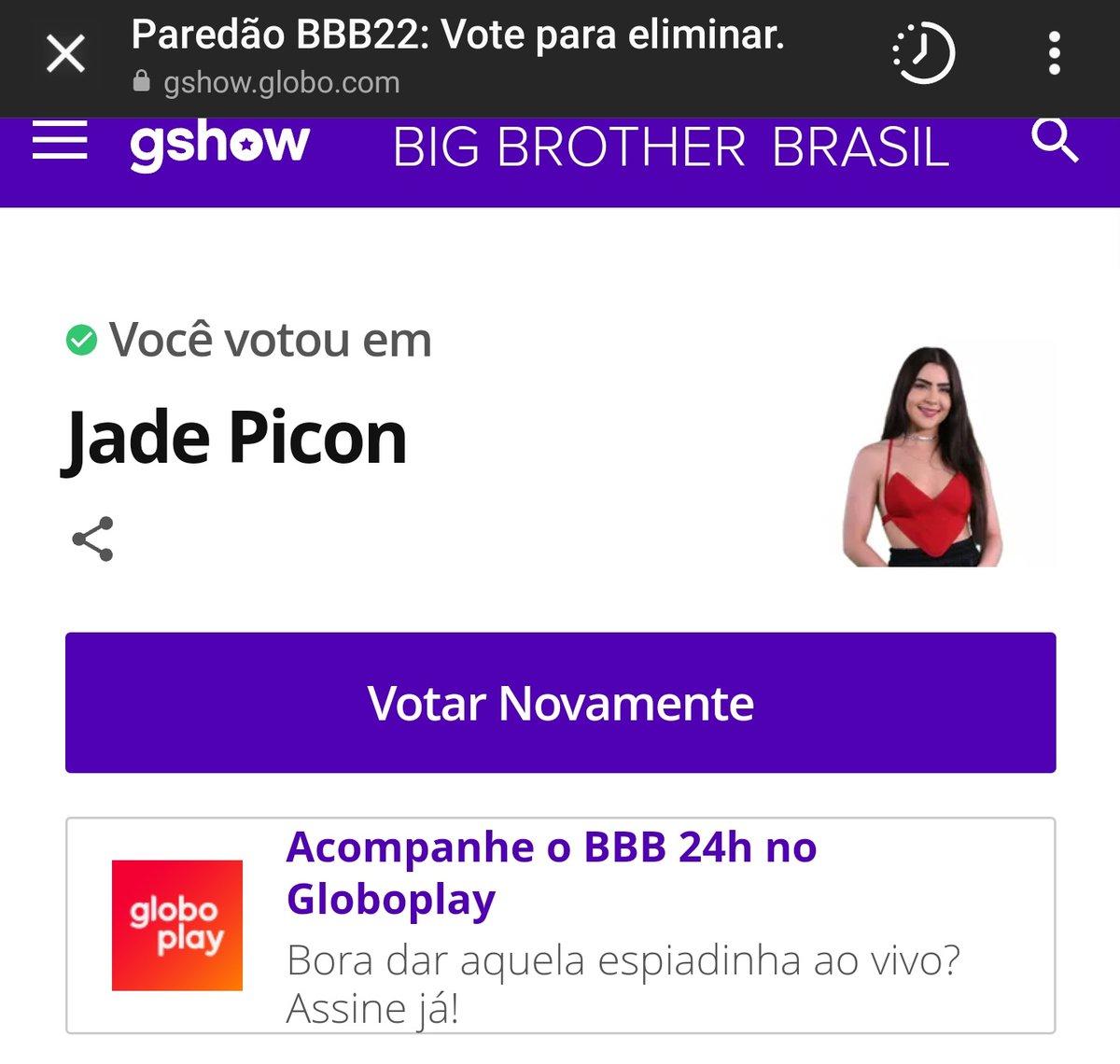Go to the gshow home logo
This screenshot has width=1120, height=1064.
[x=219, y=145]
